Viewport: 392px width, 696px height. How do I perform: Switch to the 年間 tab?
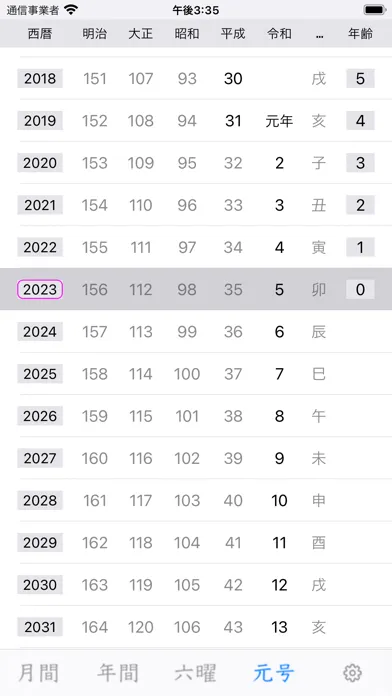tap(118, 673)
